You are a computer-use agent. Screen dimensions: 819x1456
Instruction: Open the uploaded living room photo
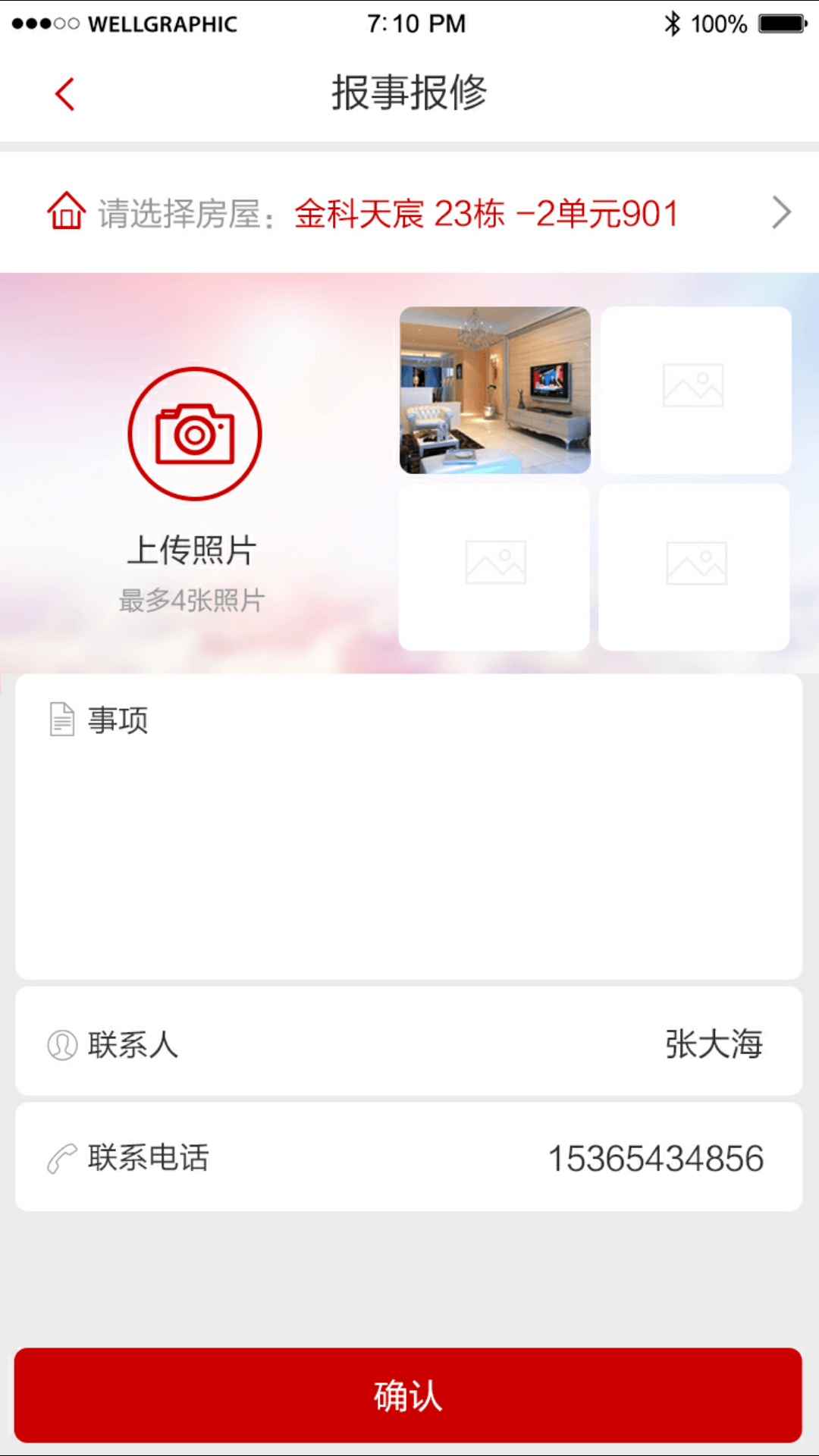[x=494, y=390]
